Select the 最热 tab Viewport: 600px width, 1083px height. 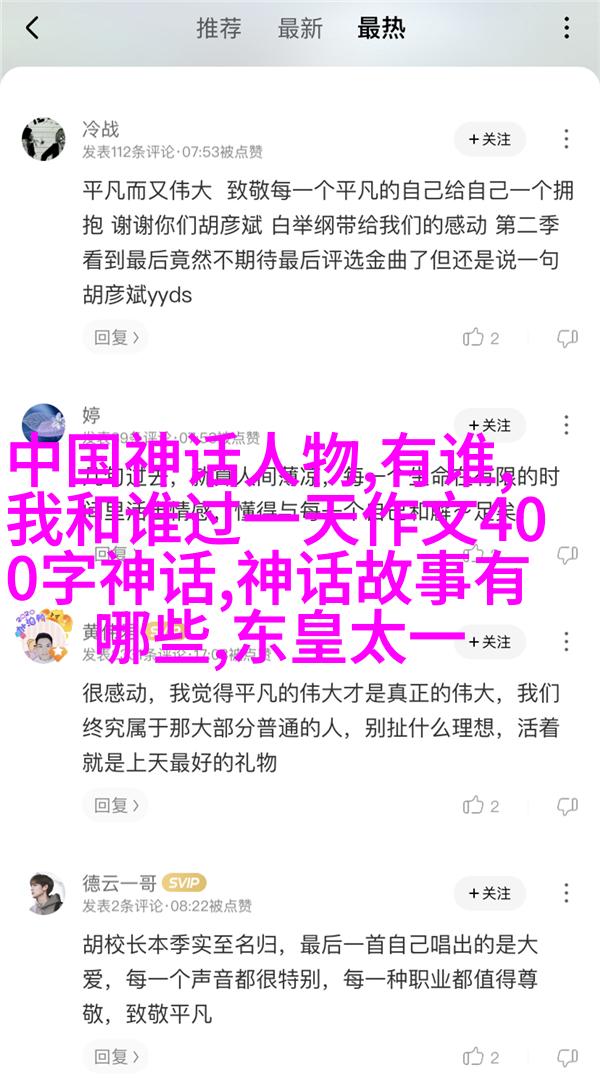(x=381, y=28)
